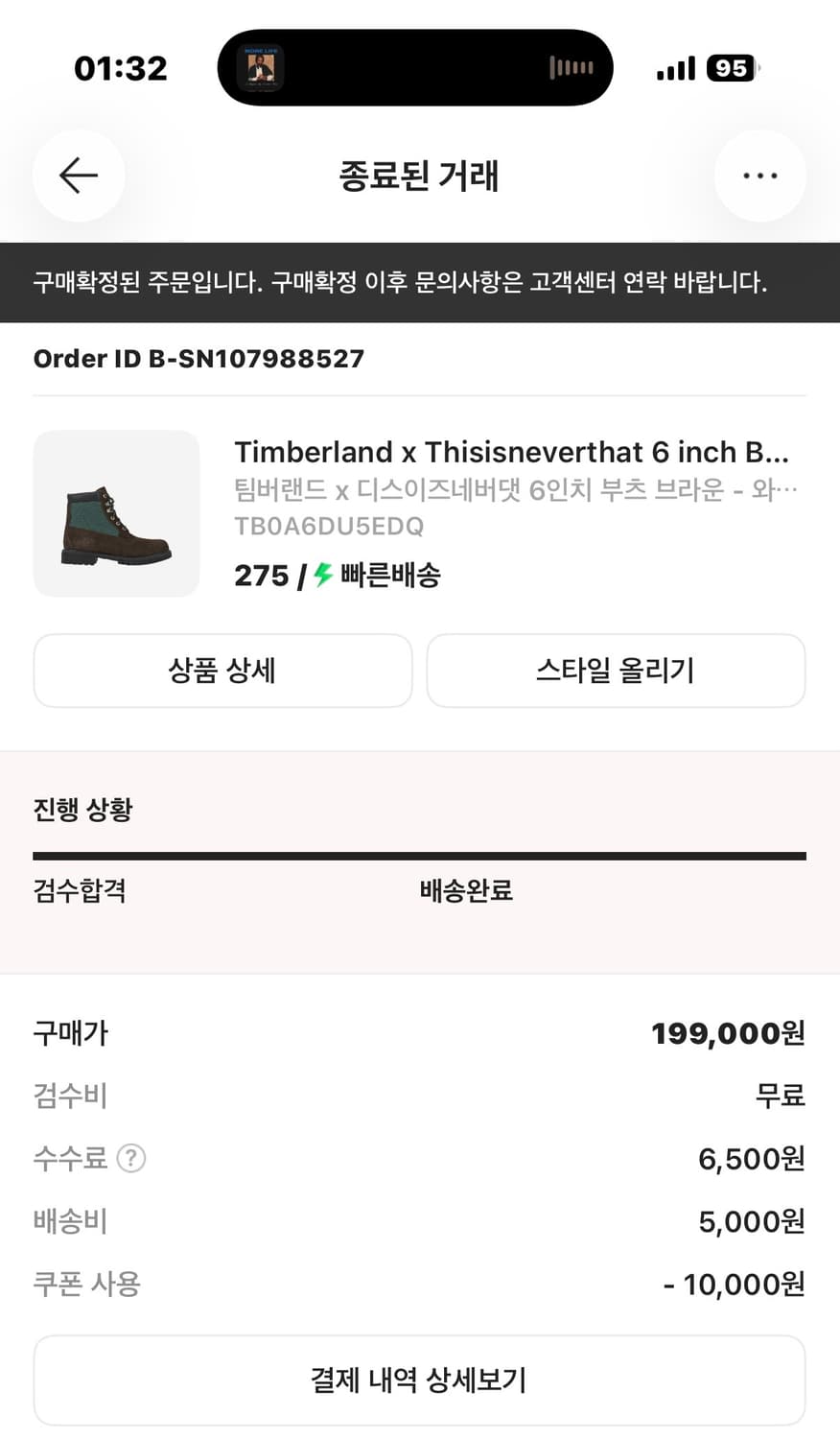Tap the audio waveform in the Dynamic Island
Image resolution: width=840 pixels, height=1439 pixels.
(x=572, y=67)
